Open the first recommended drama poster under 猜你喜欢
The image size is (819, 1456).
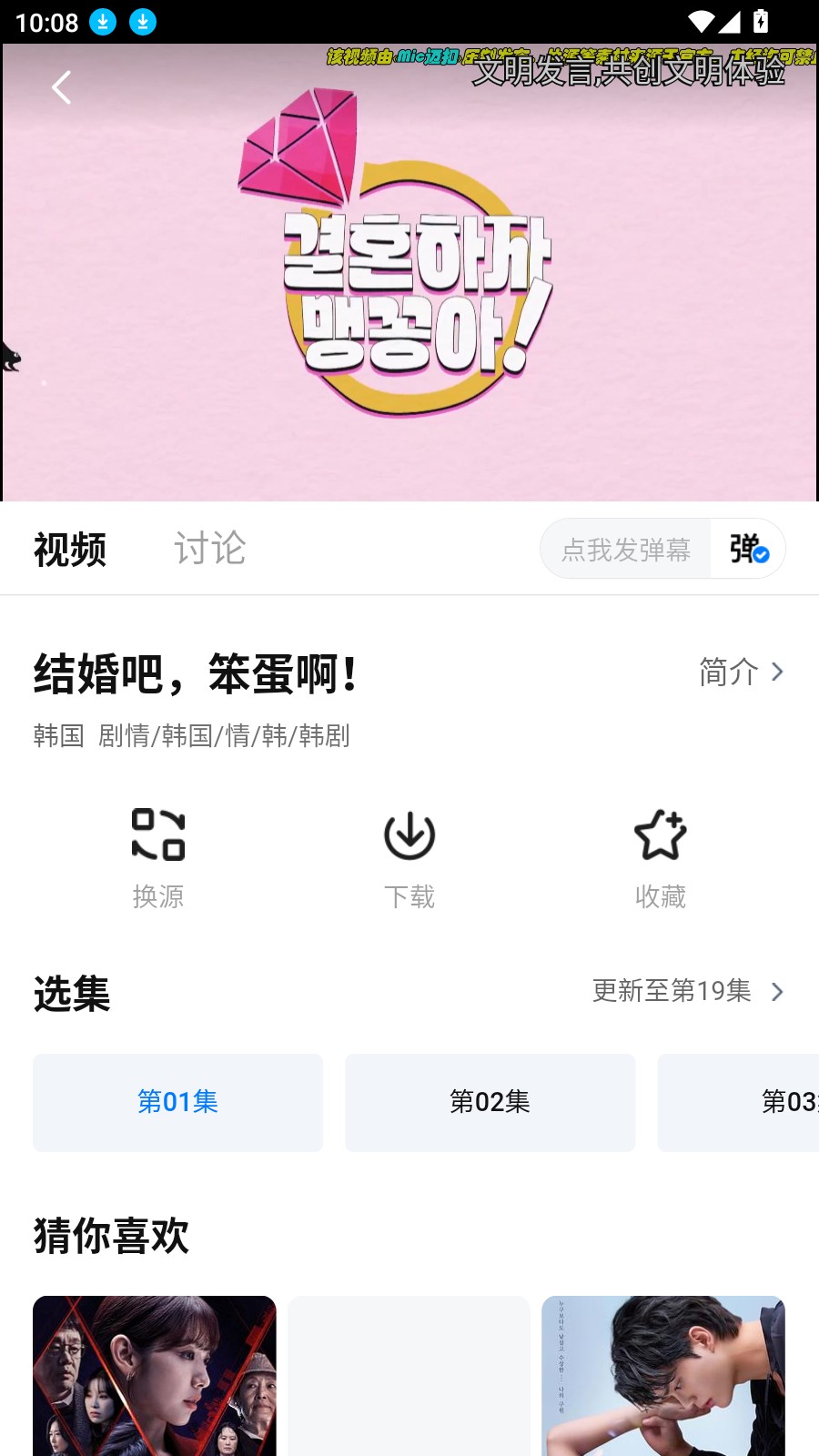pyautogui.click(x=154, y=1374)
